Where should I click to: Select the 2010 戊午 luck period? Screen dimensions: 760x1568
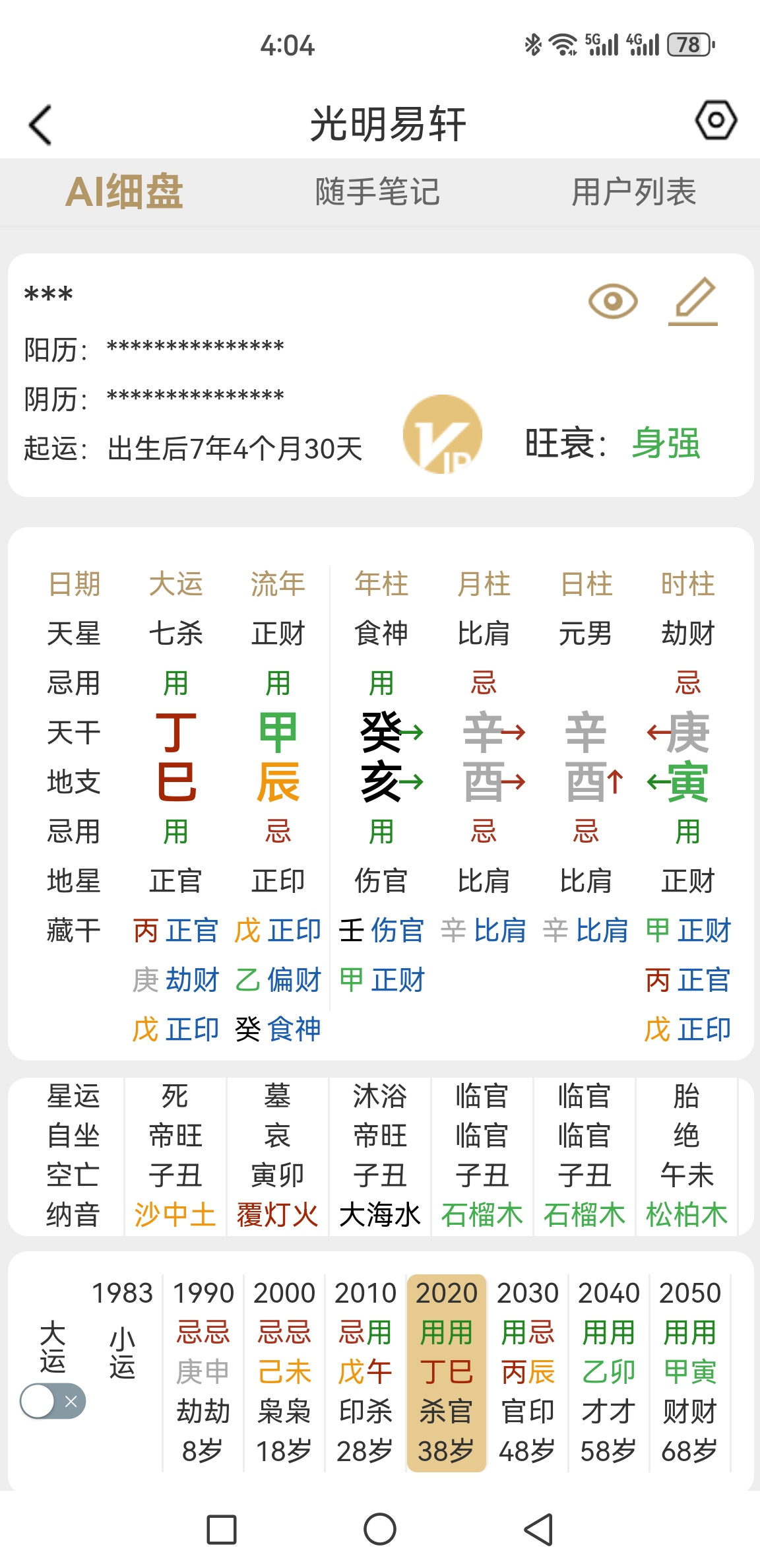point(365,1373)
